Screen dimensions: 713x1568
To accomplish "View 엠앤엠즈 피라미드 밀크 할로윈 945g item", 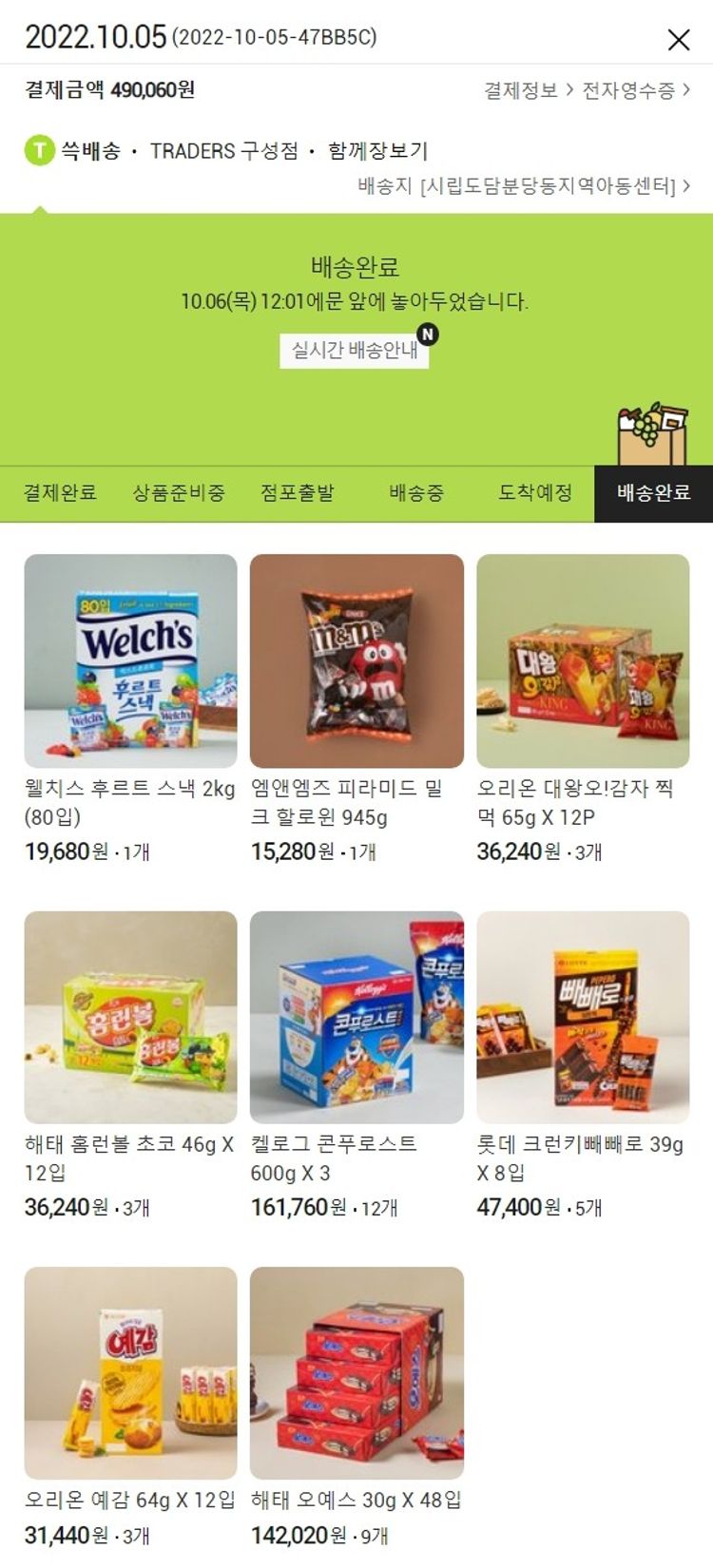I will pos(356,661).
